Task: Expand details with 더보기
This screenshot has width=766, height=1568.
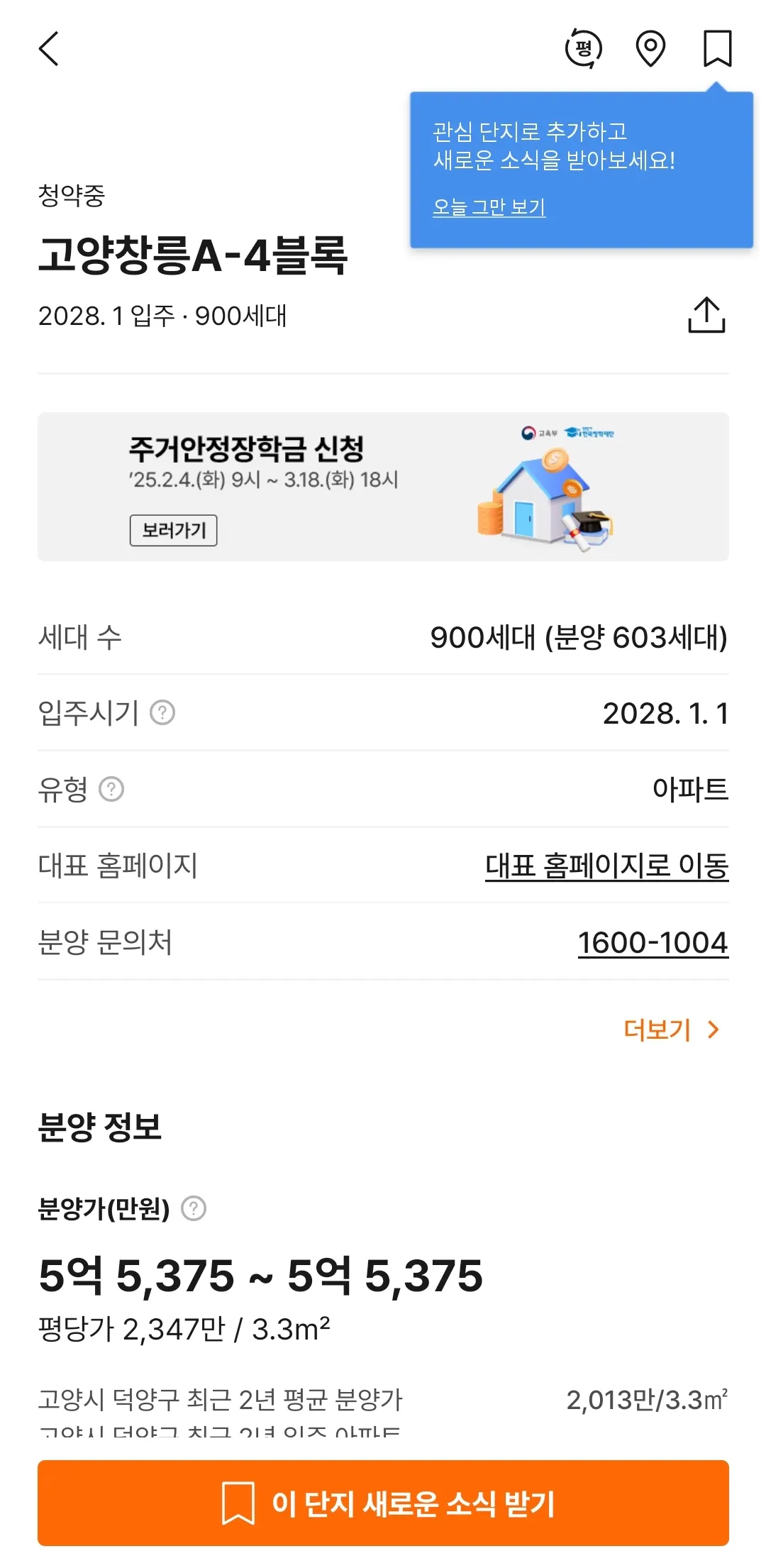Action: coord(670,1029)
